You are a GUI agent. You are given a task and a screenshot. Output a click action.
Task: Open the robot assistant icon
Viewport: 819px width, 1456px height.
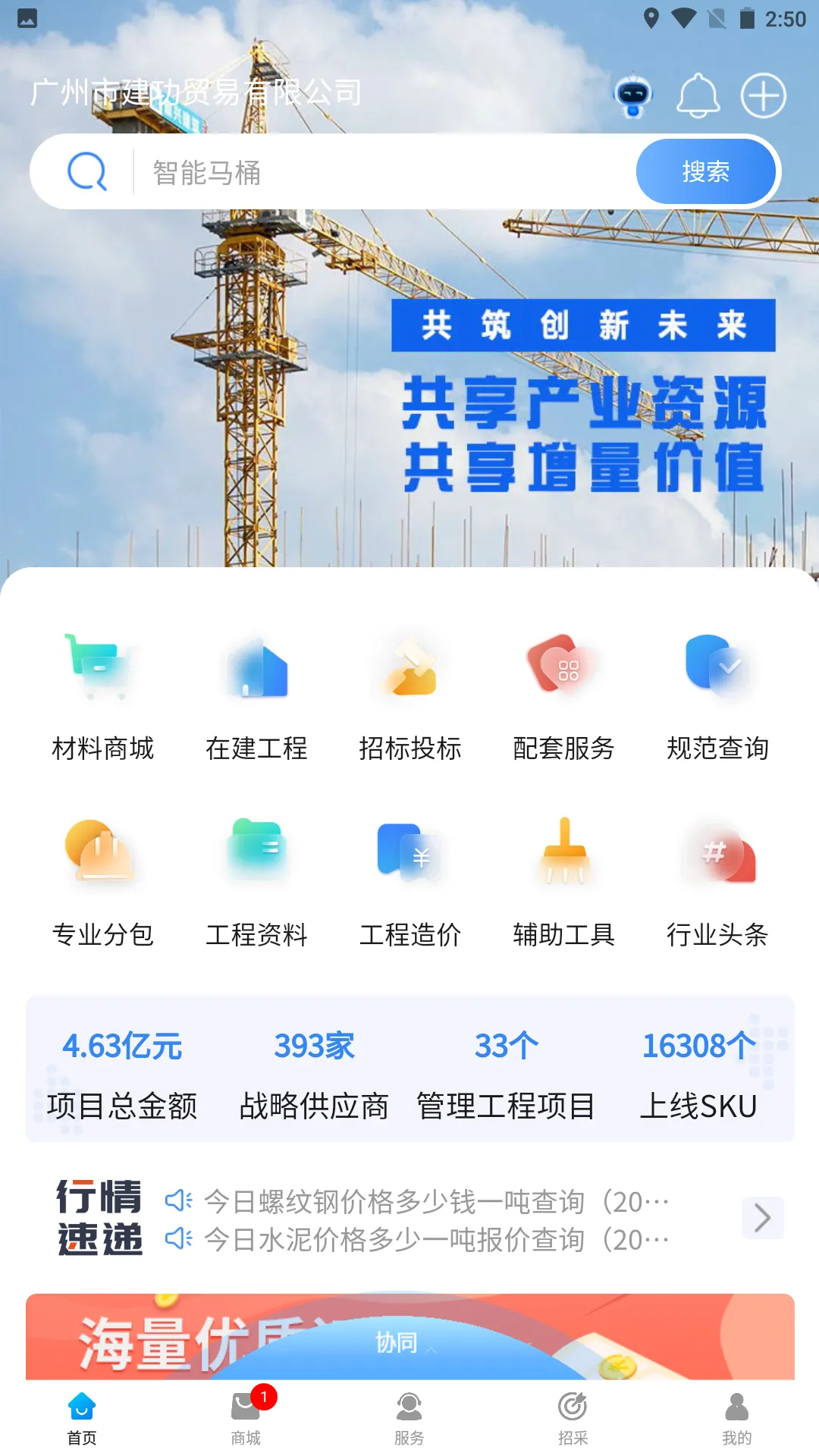click(x=632, y=96)
